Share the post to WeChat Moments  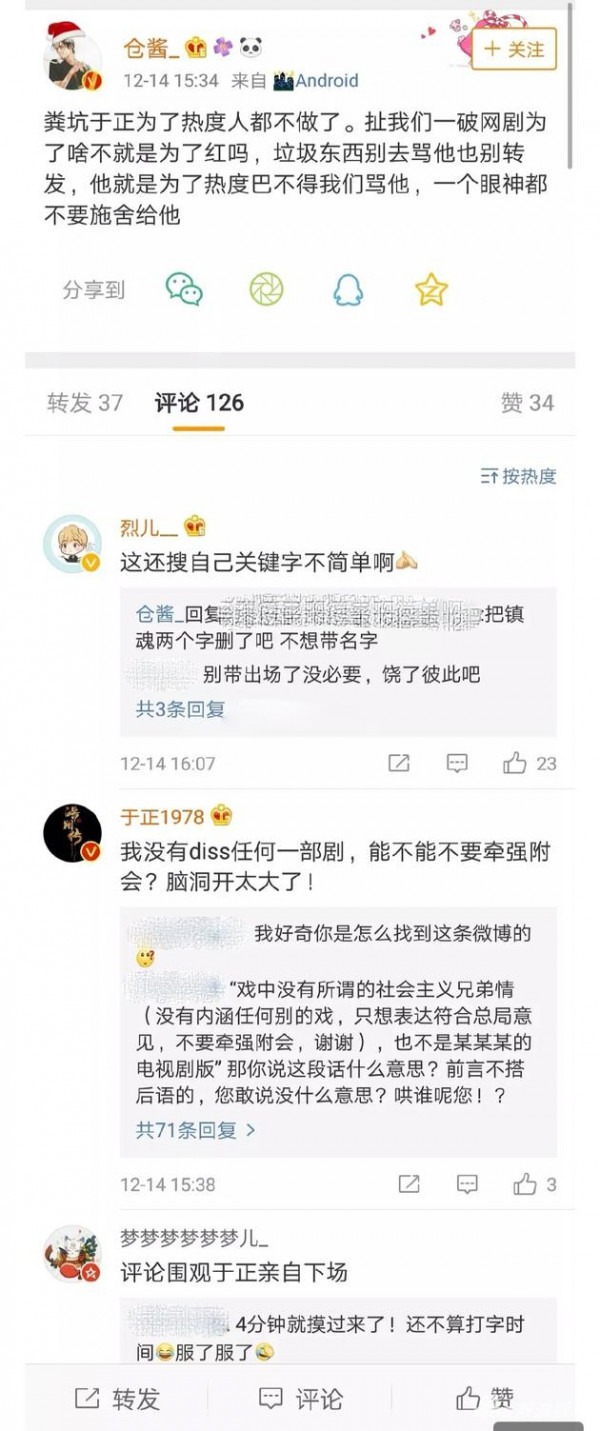(x=266, y=289)
